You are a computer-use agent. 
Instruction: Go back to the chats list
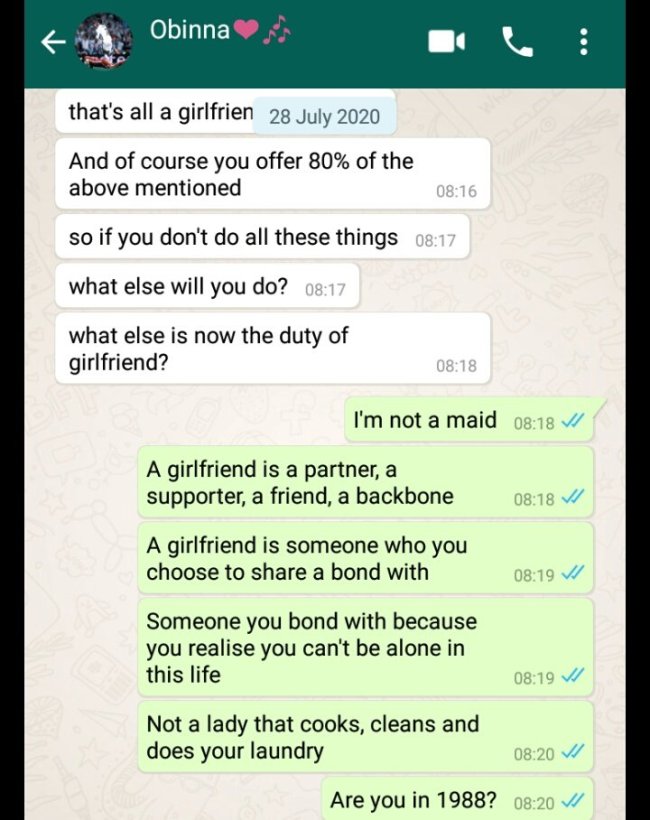pos(53,42)
